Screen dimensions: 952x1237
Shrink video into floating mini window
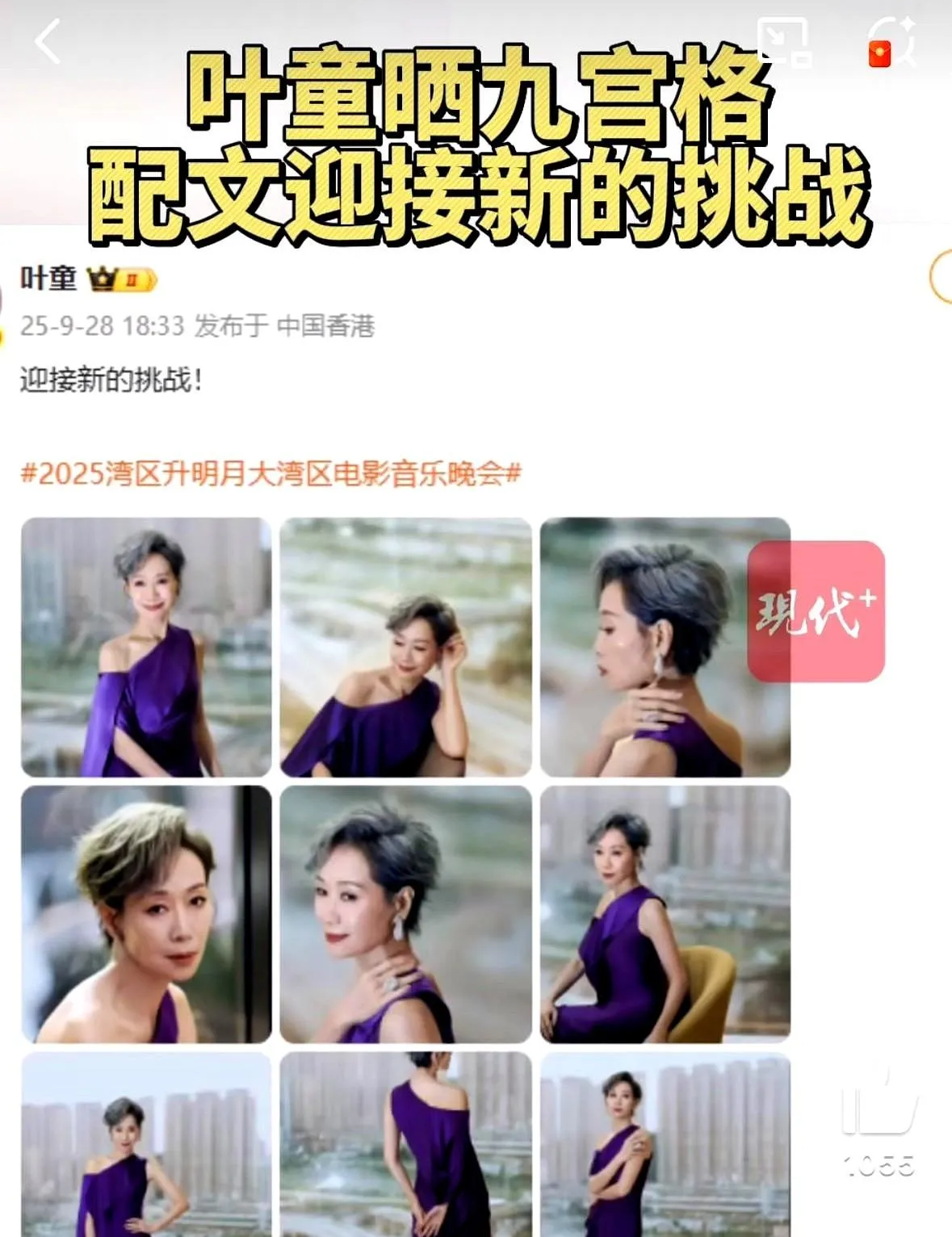[784, 42]
